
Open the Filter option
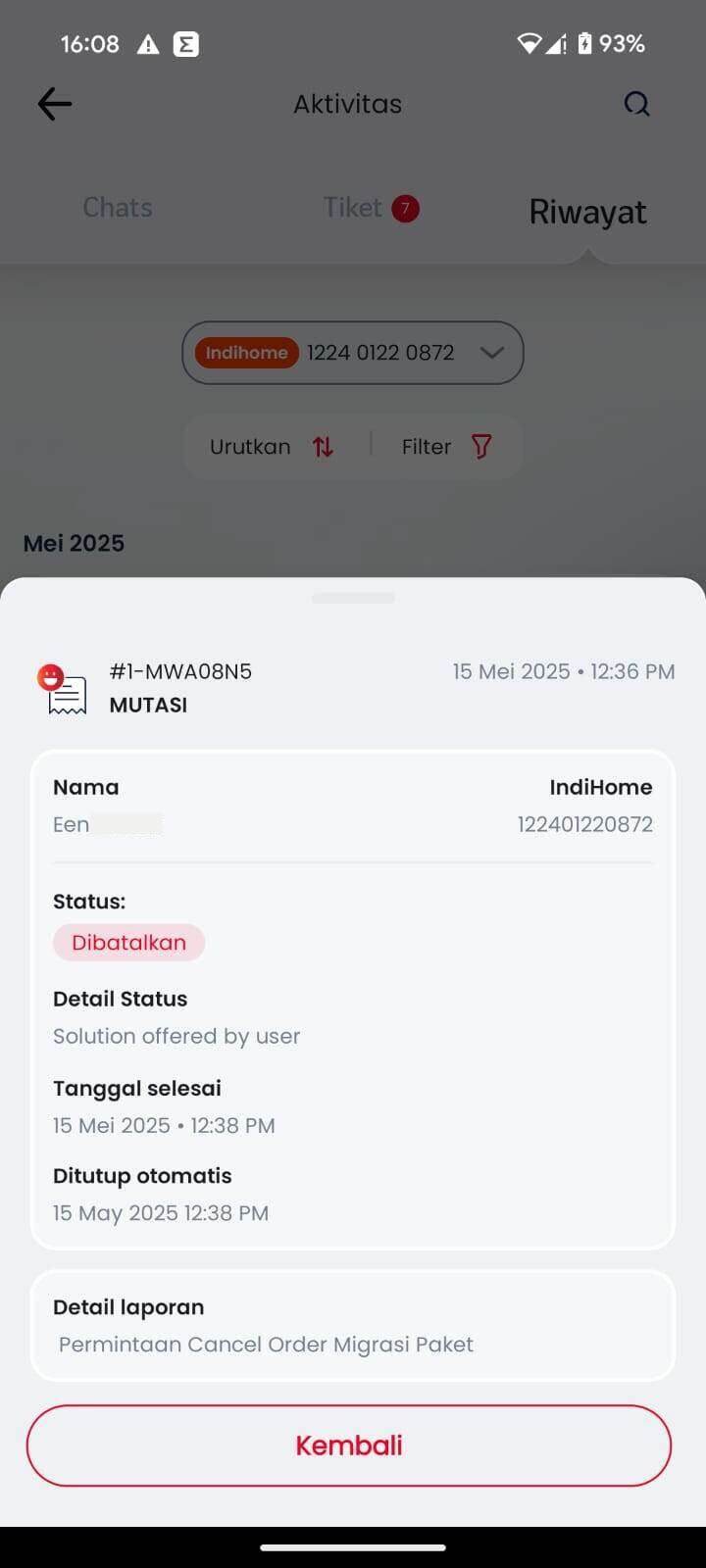[x=446, y=447]
